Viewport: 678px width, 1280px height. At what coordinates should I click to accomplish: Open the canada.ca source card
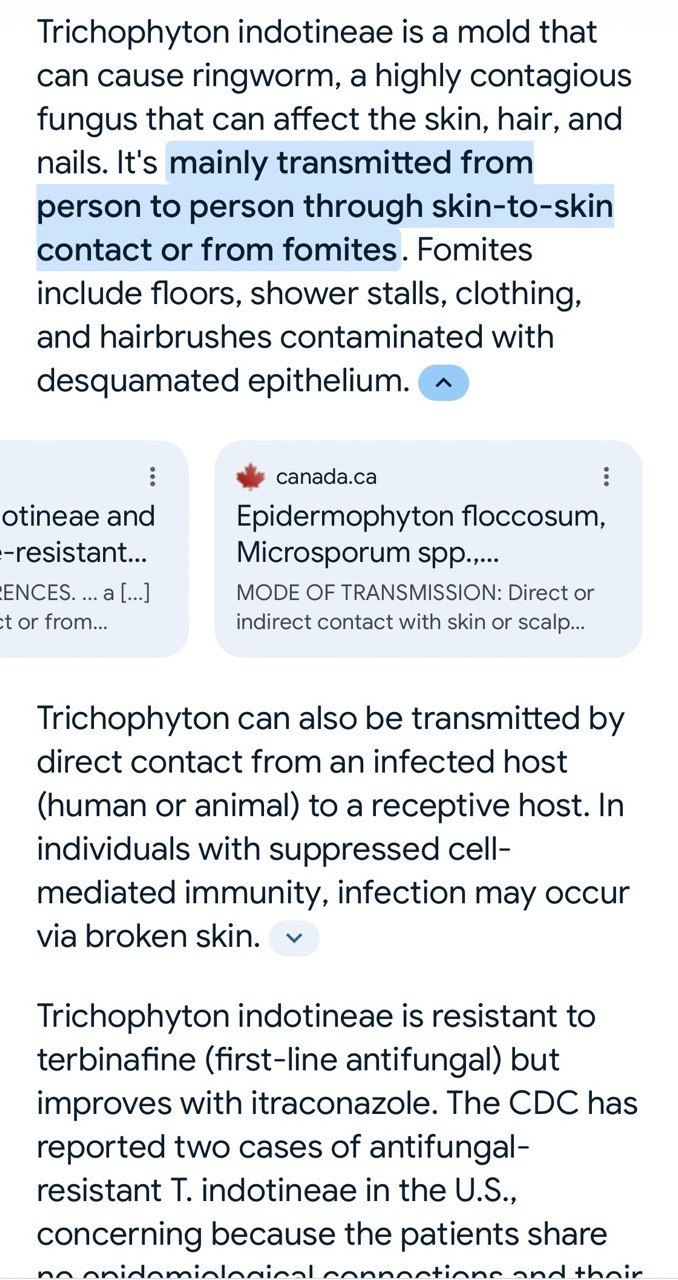[x=428, y=549]
